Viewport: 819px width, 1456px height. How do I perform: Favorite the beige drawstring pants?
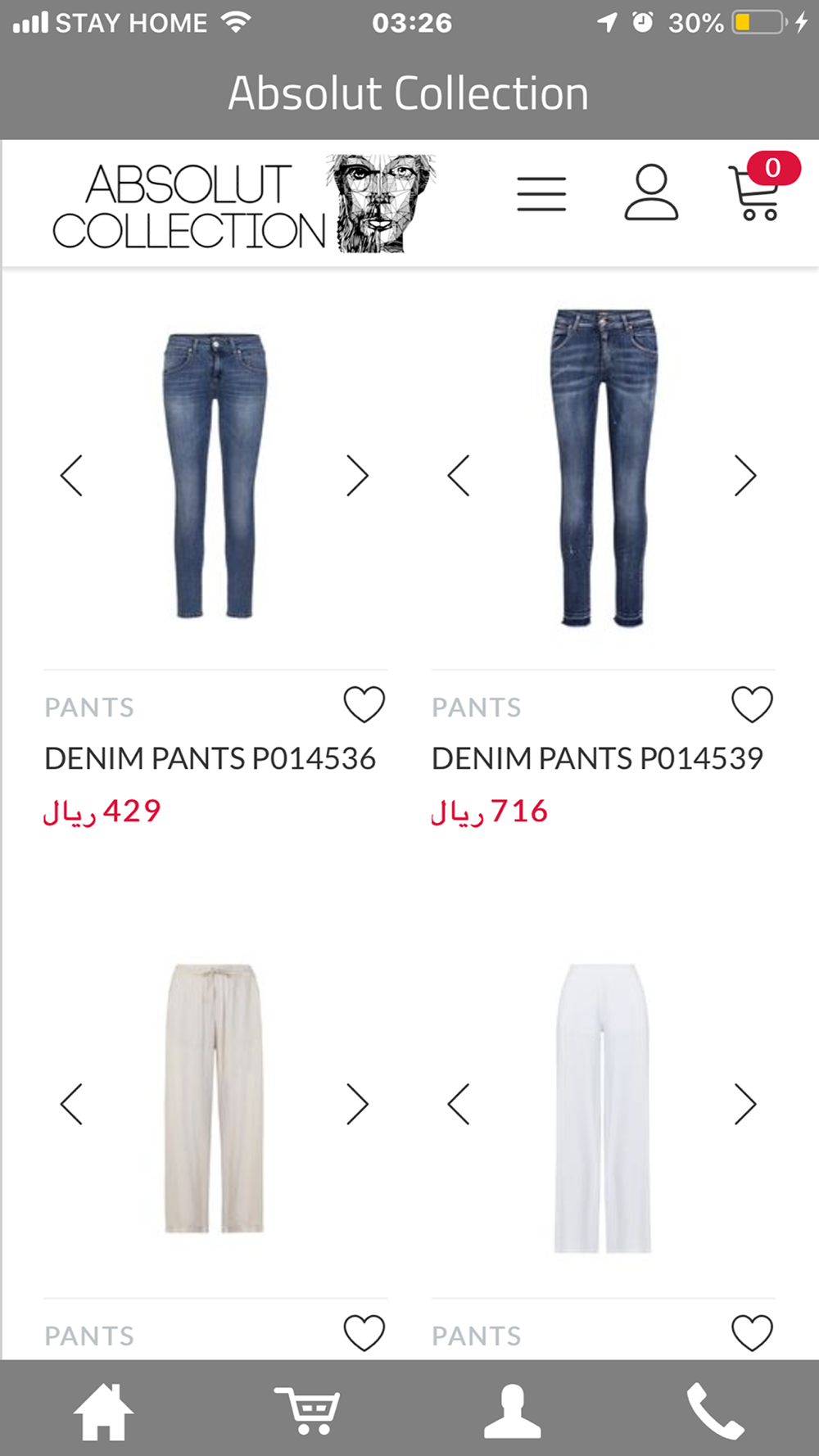click(x=364, y=1332)
